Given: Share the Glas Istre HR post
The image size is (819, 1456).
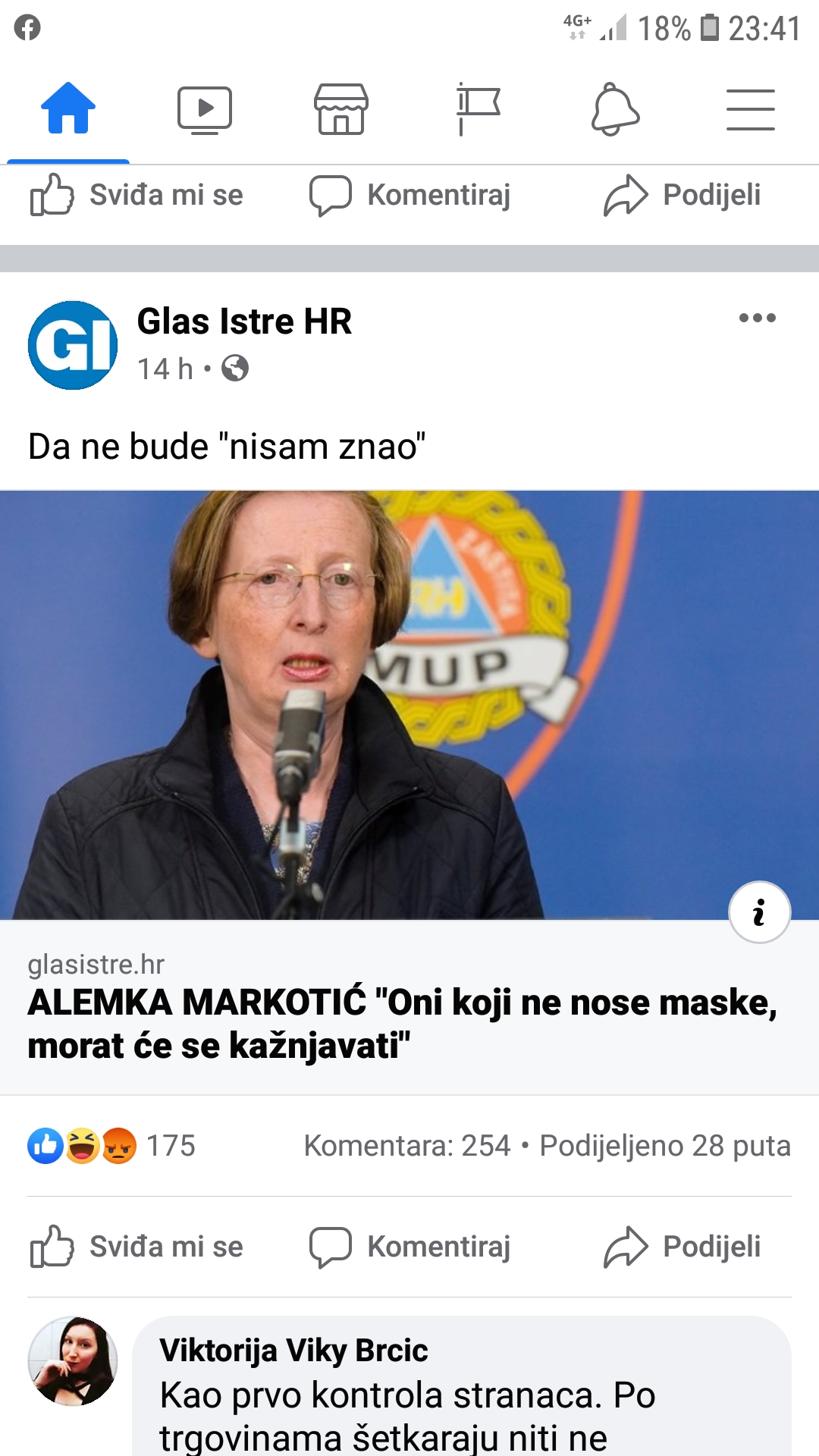Looking at the screenshot, I should 682,1247.
